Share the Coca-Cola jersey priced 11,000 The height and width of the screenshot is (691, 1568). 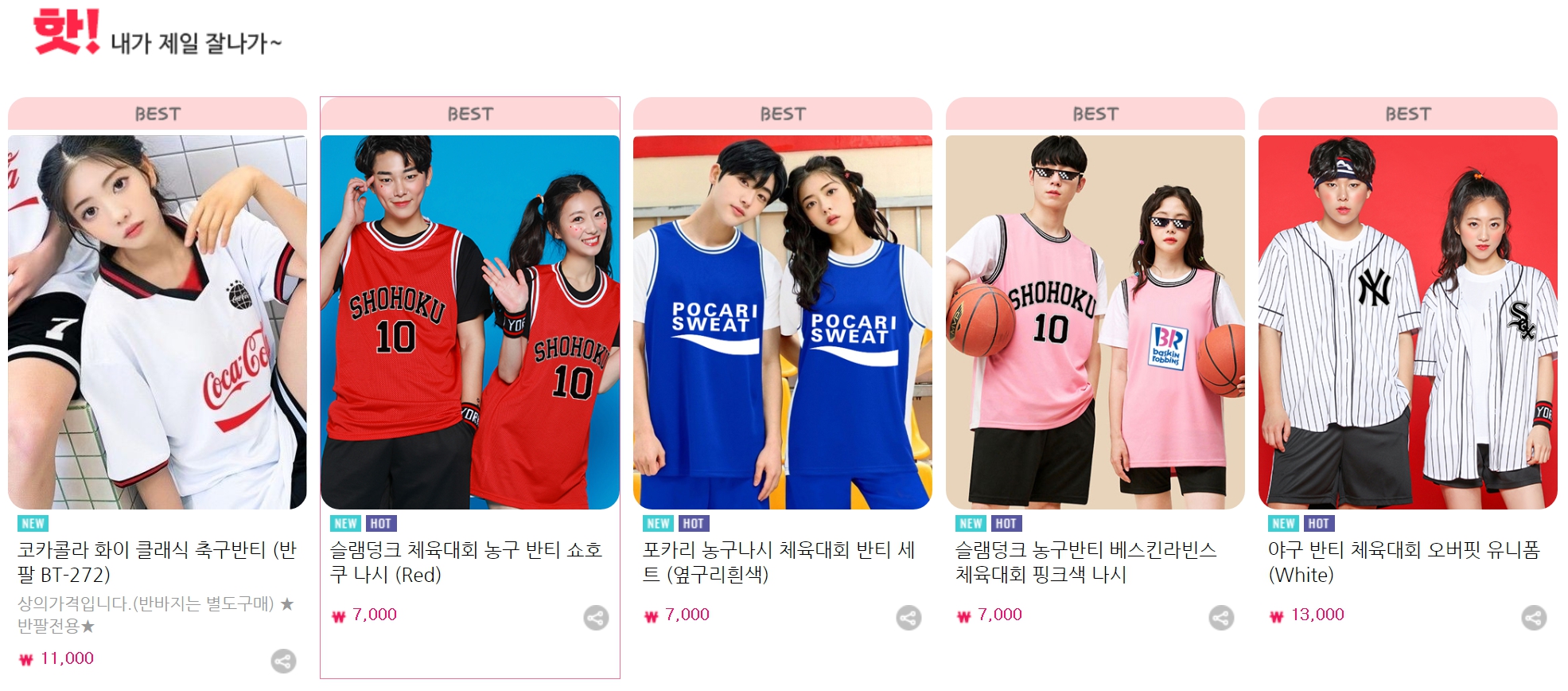283,661
